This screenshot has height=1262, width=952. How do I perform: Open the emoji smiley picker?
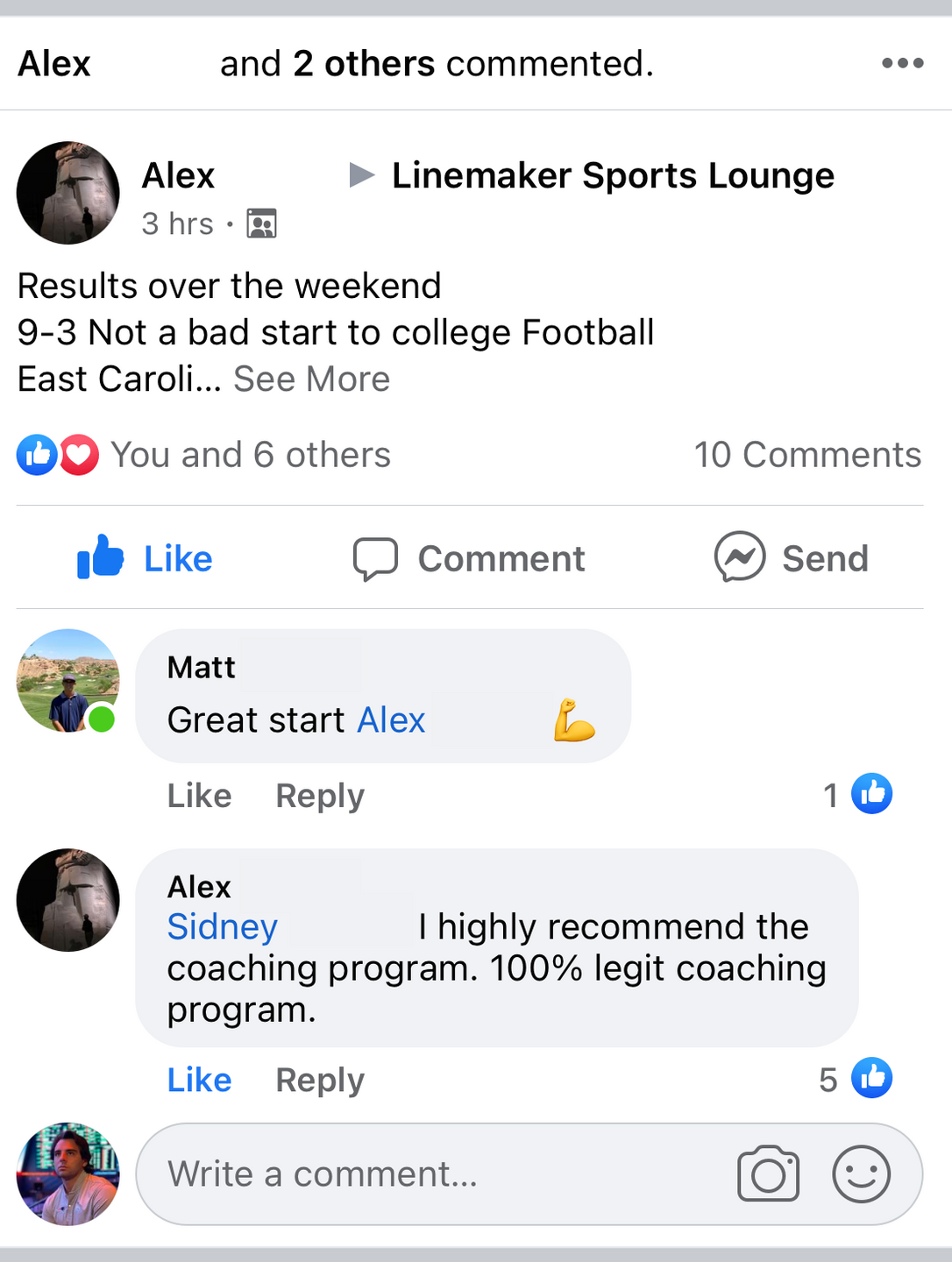(861, 1174)
